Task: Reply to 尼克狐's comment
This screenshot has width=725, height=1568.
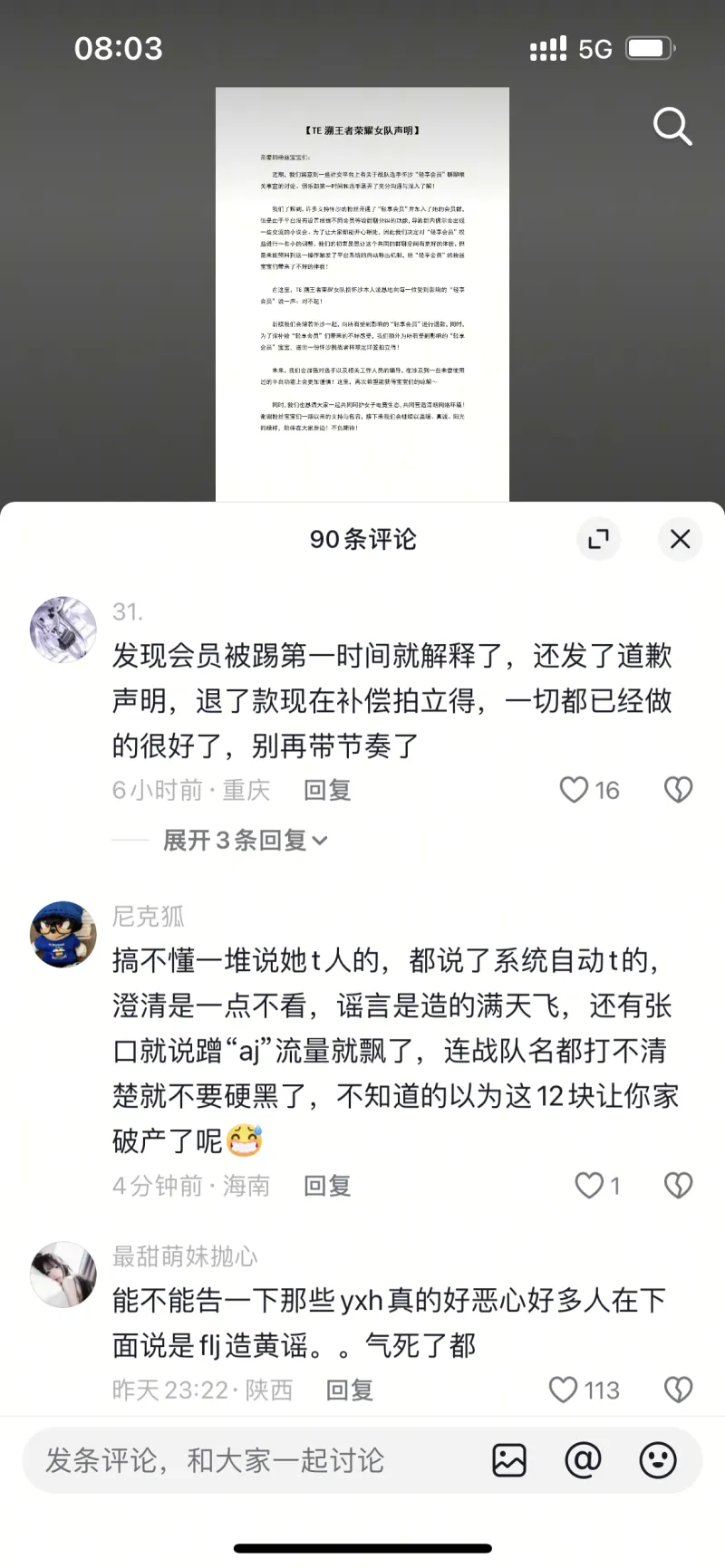Action: [327, 1186]
